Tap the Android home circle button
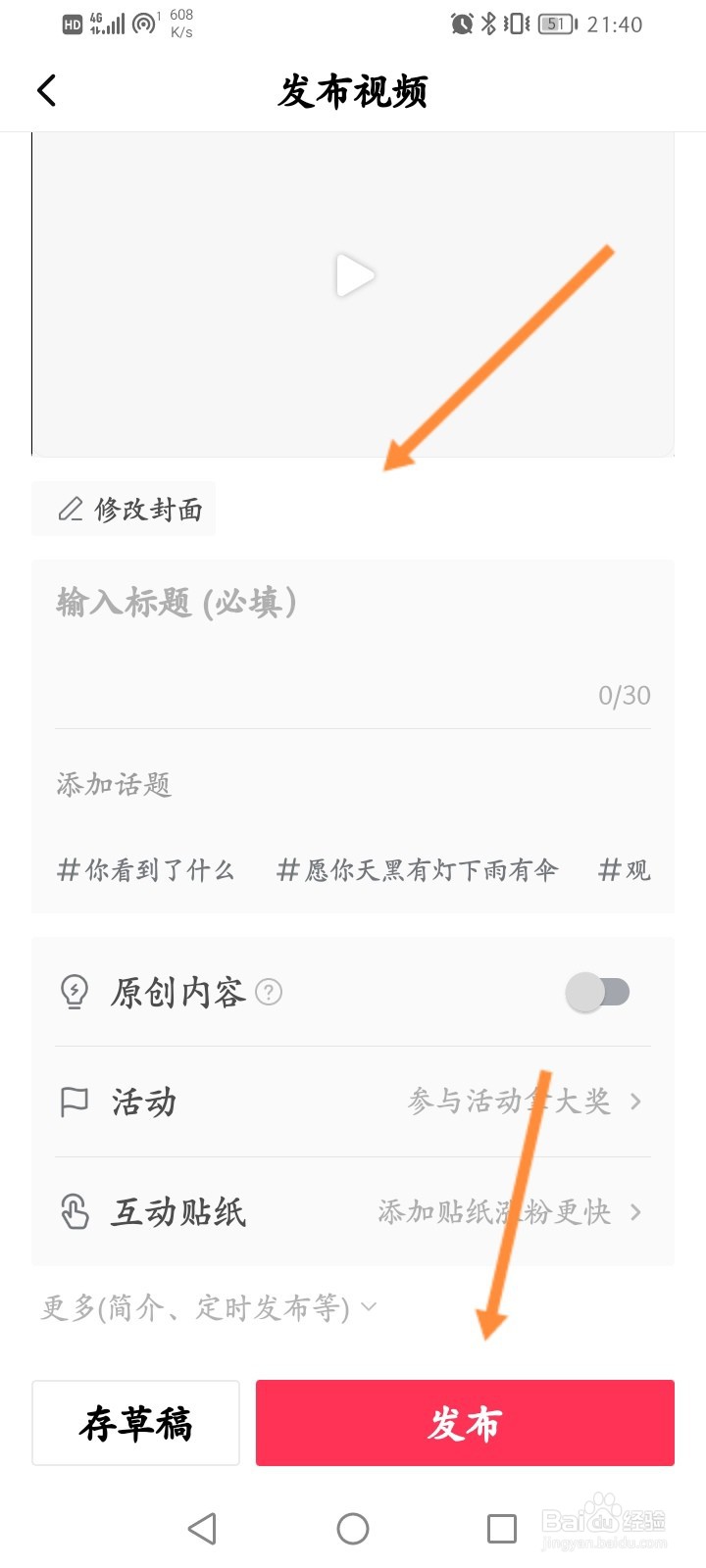The width and height of the screenshot is (706, 1568). point(353,1528)
